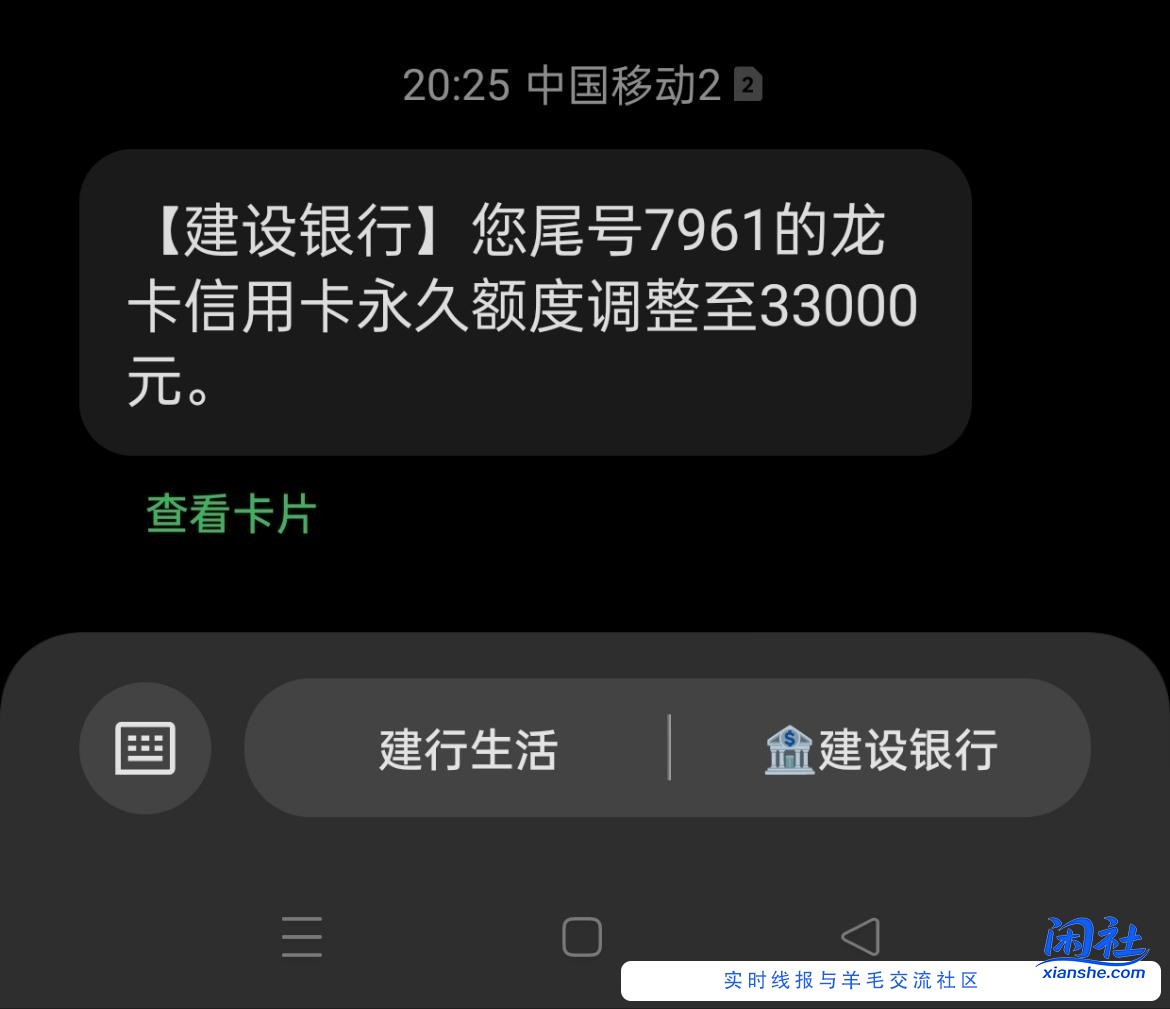Open the 查看卡片 link
The width and height of the screenshot is (1170, 1009).
tap(232, 515)
